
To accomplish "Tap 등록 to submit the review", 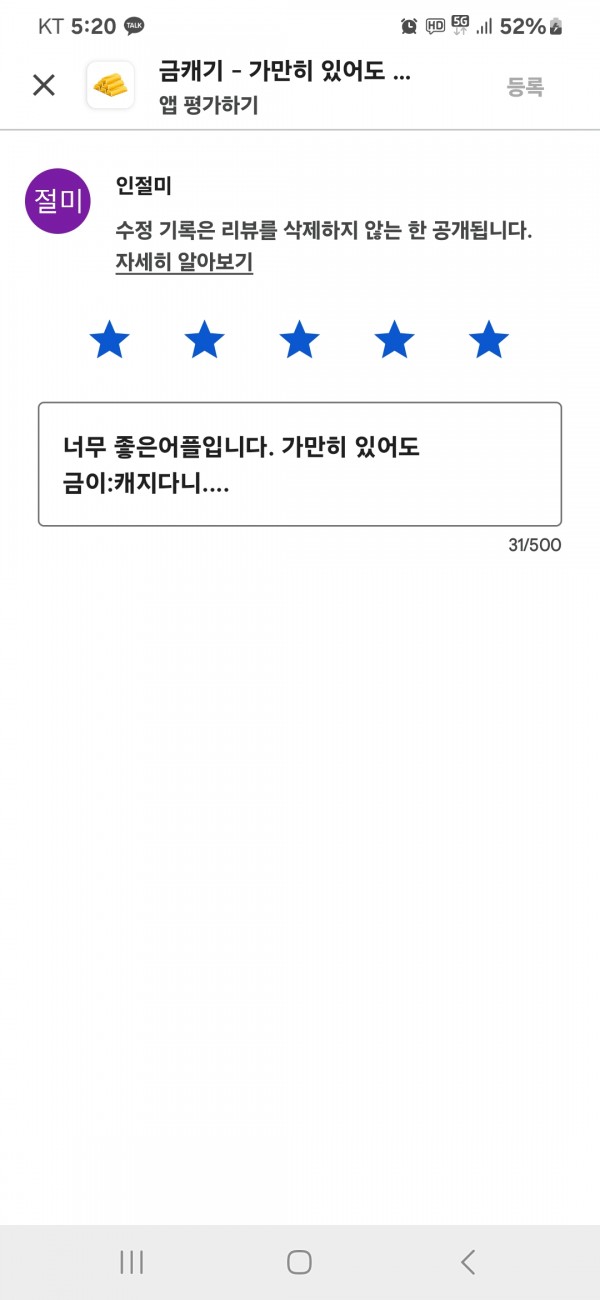I will (525, 87).
